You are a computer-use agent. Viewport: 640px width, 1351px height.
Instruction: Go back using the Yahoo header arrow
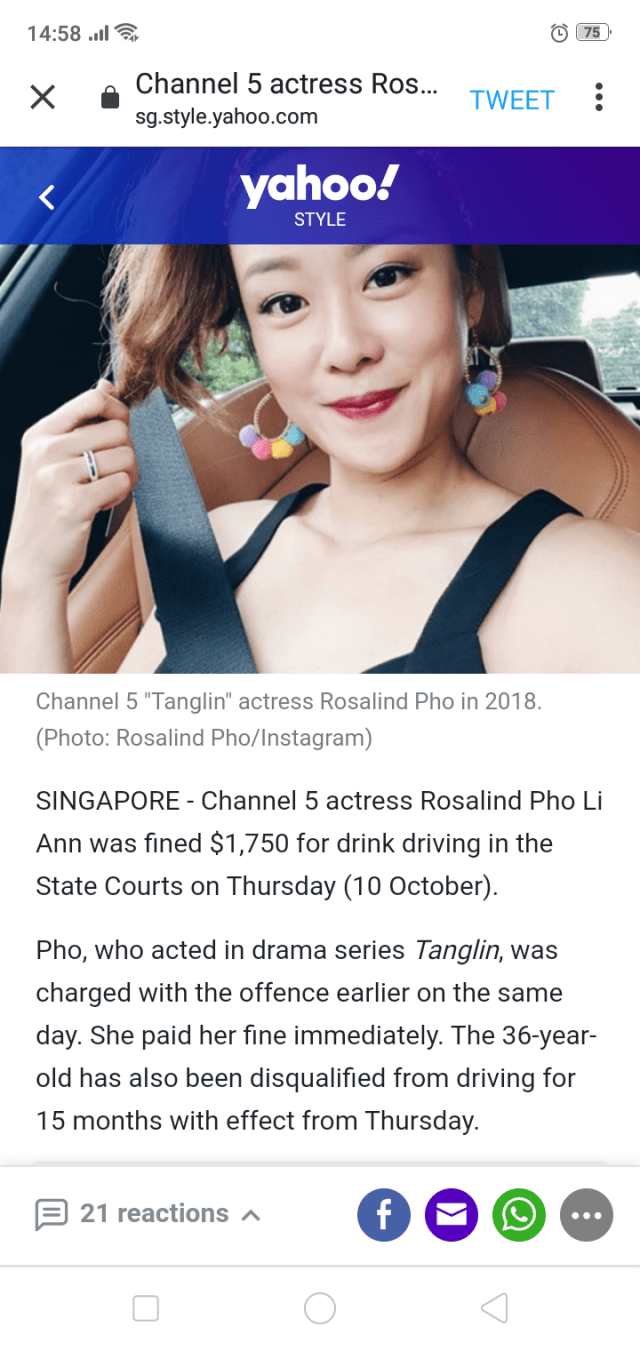tap(46, 197)
